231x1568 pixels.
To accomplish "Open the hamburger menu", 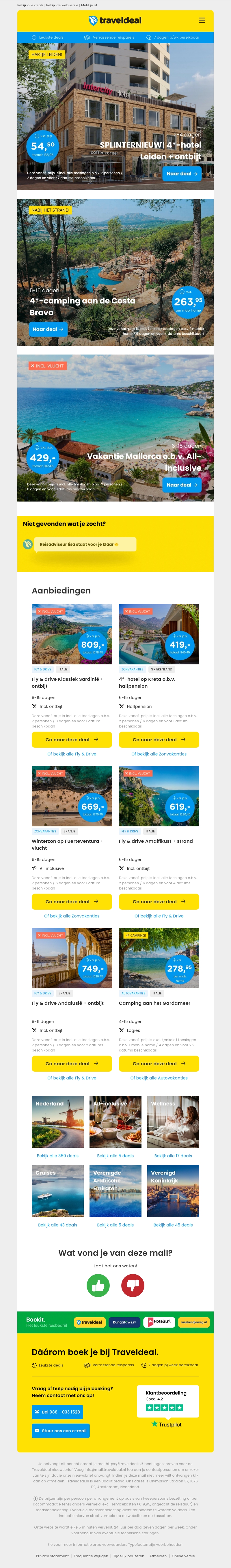I will pyautogui.click(x=202, y=20).
